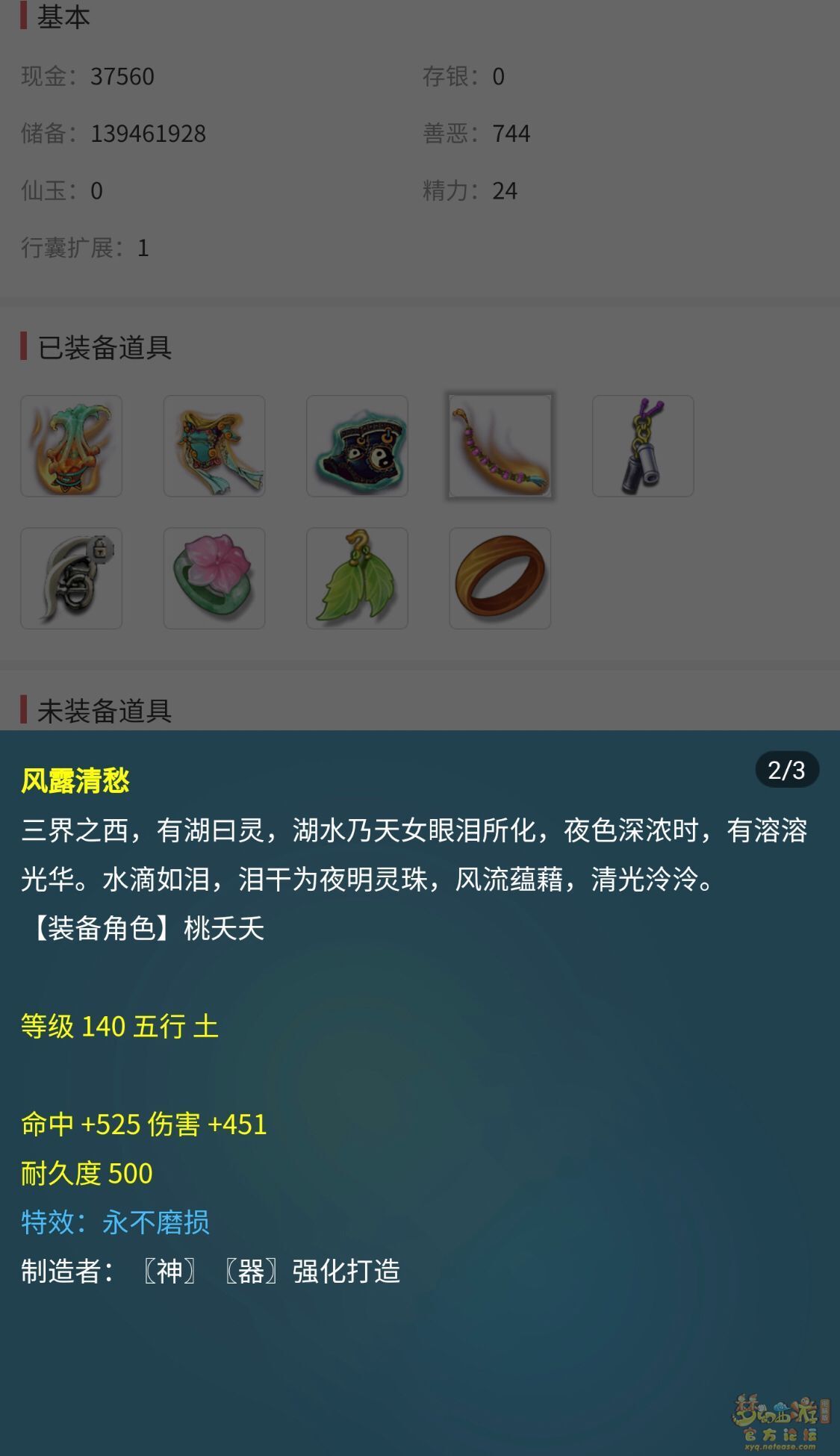
Task: Tap the 2/3 page indicator
Action: click(x=786, y=770)
